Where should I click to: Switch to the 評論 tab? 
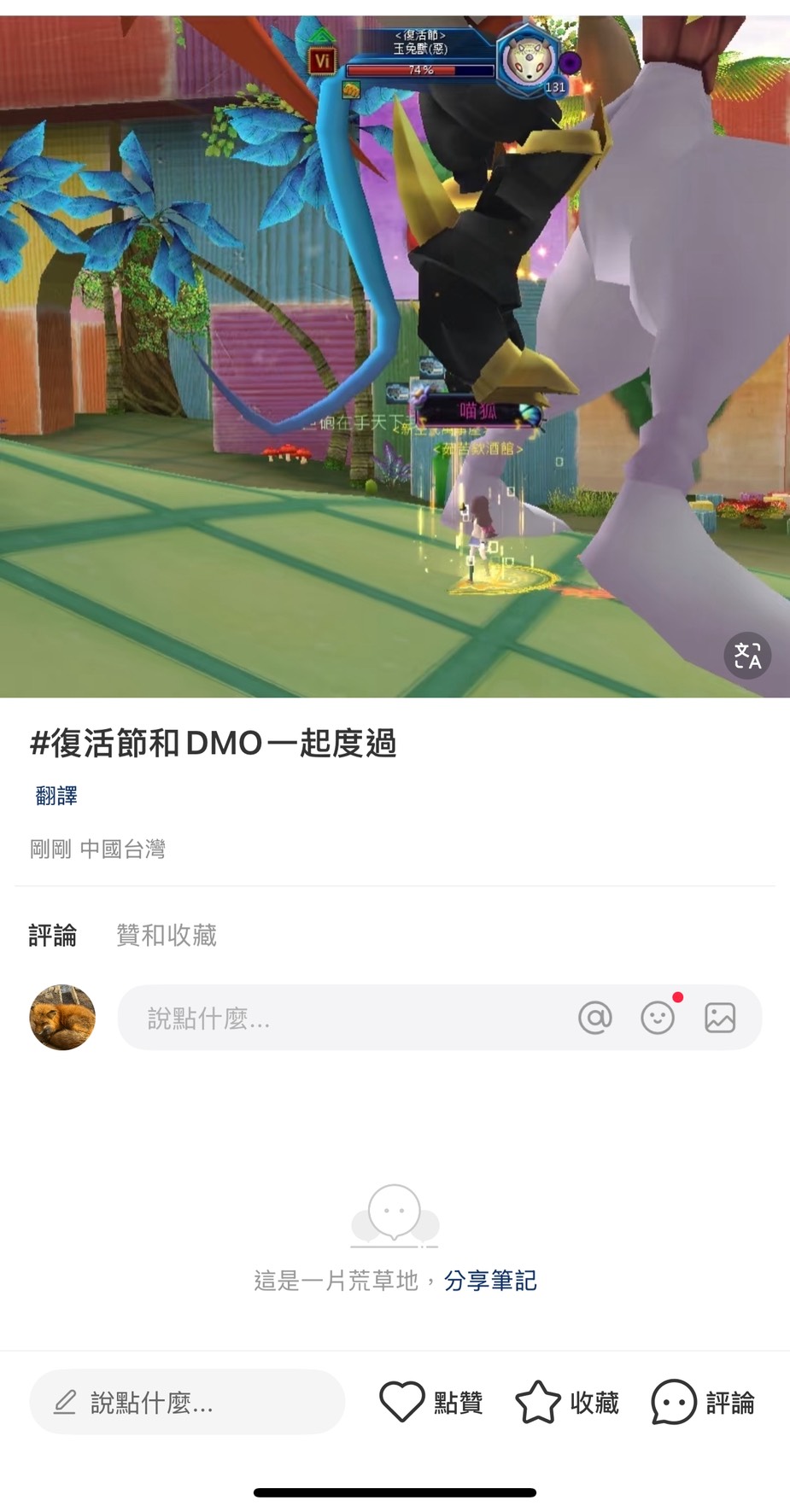point(52,936)
